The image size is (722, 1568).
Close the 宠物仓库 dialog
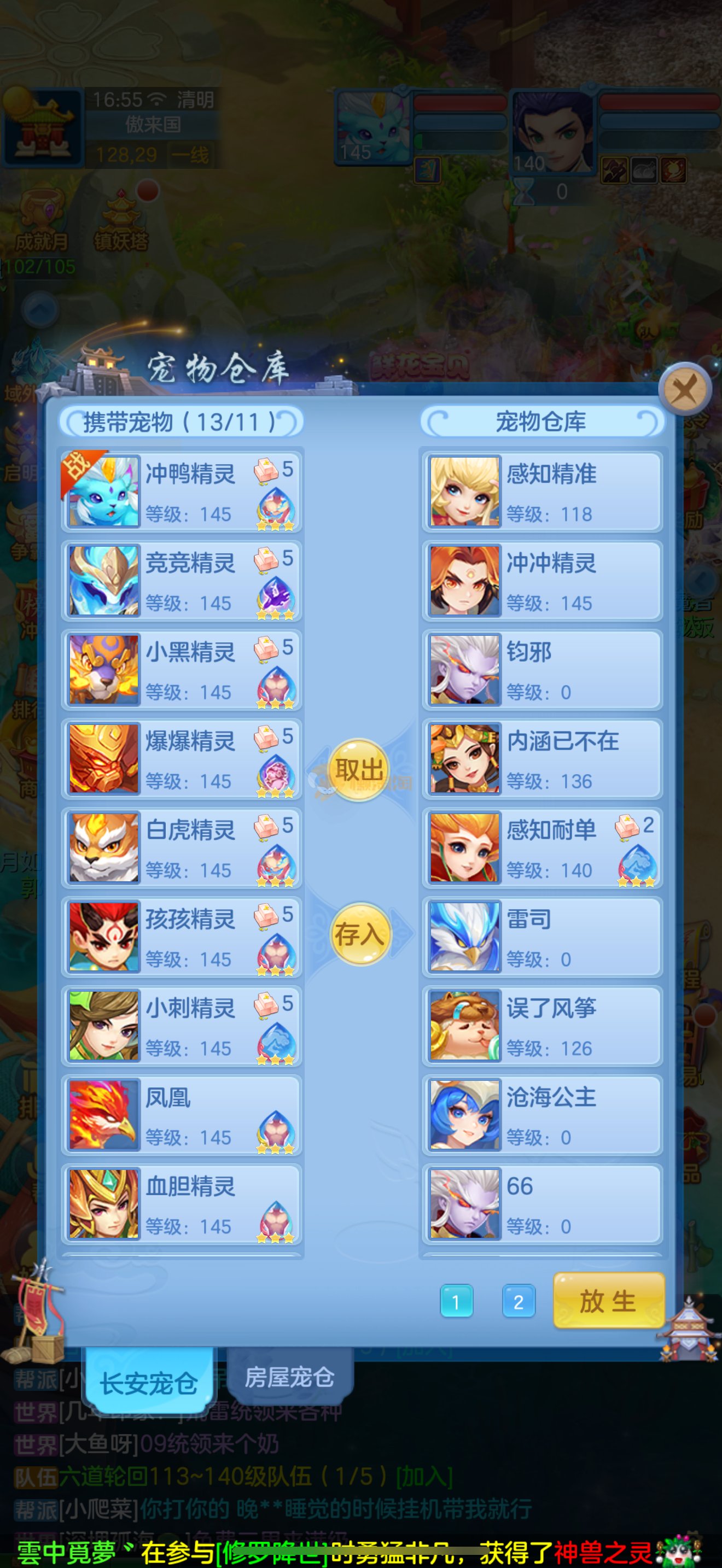[685, 390]
